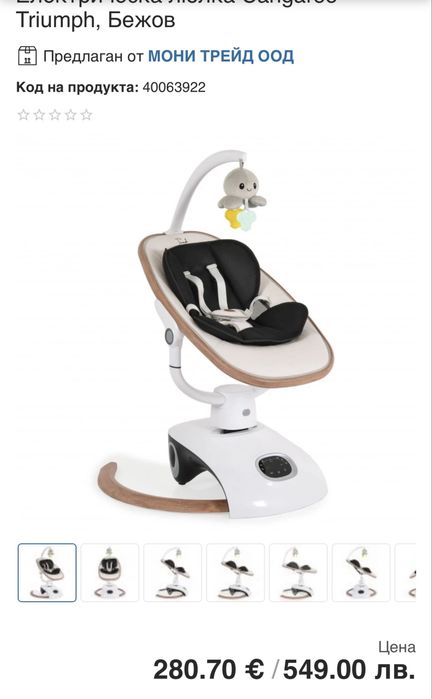Screen dimensions: 432x699
Task: Show the front-view thumbnail of the swing
Action: 110,572
